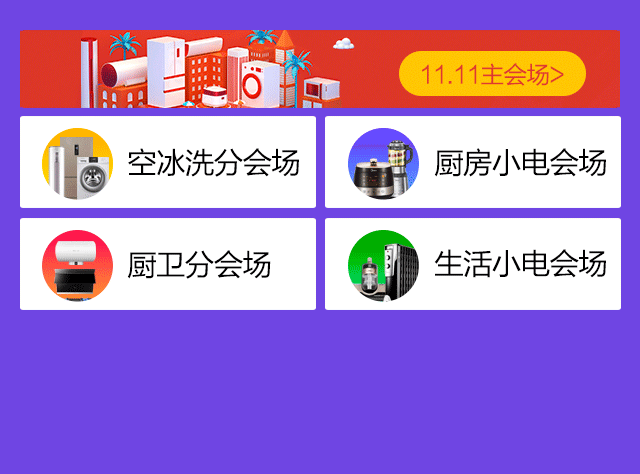The image size is (640, 474).
Task: Open 空冰洗分会场 card
Action: point(168,162)
